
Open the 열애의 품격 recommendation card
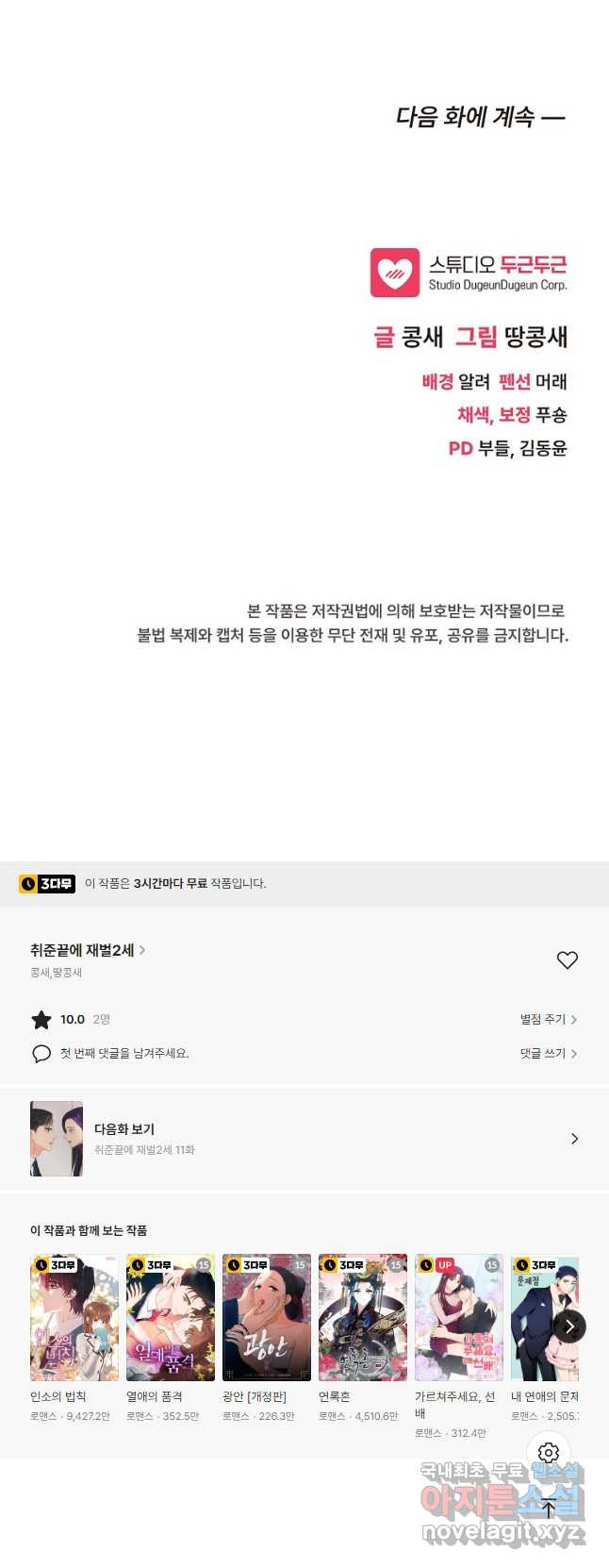tap(171, 1318)
